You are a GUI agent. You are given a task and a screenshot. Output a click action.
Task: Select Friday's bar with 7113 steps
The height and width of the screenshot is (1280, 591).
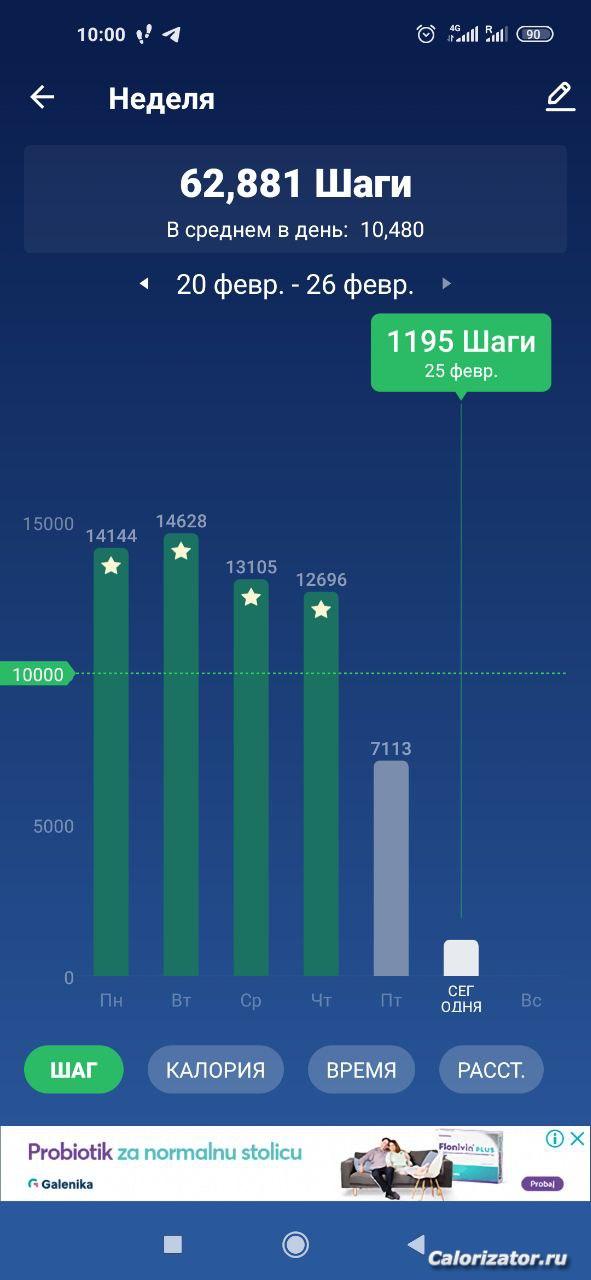(391, 868)
